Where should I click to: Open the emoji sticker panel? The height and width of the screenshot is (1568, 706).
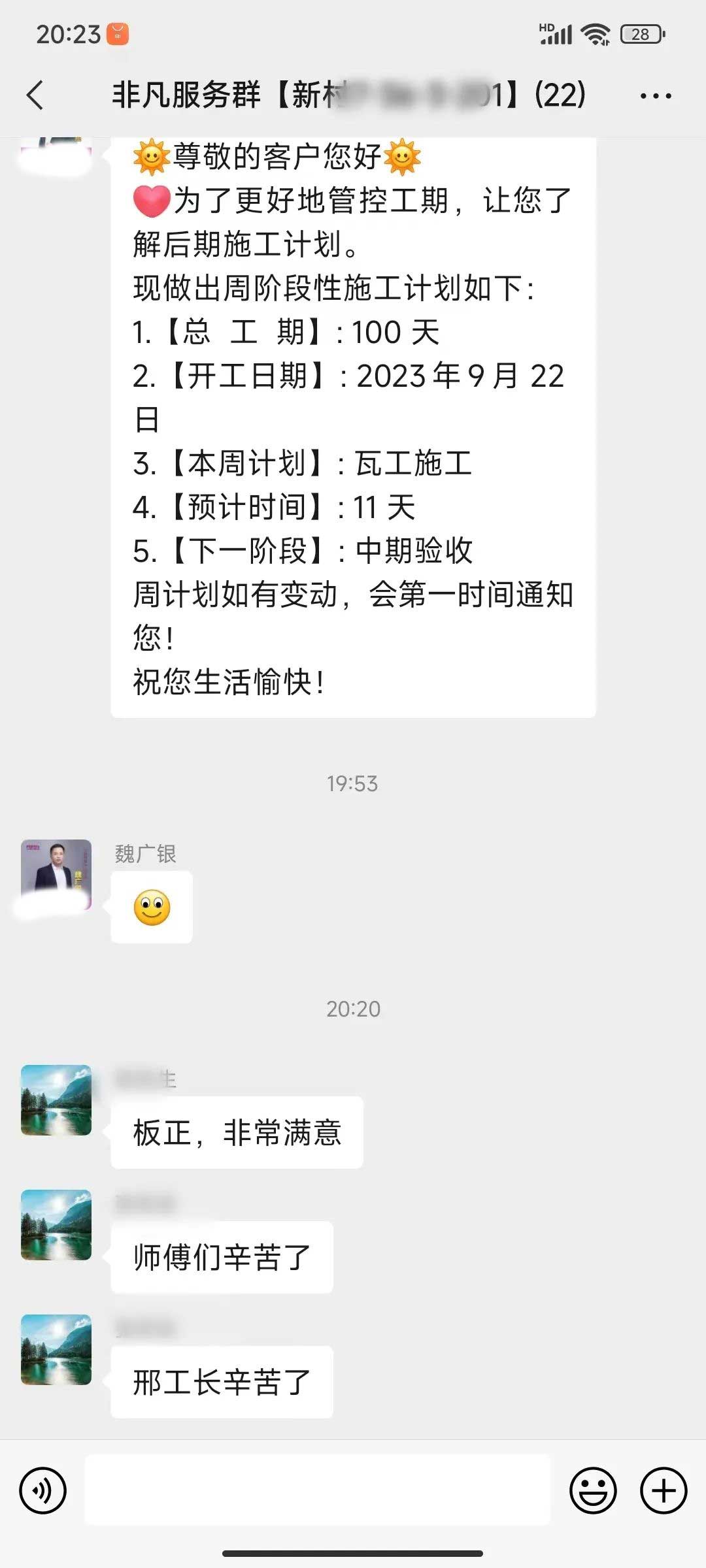593,1490
